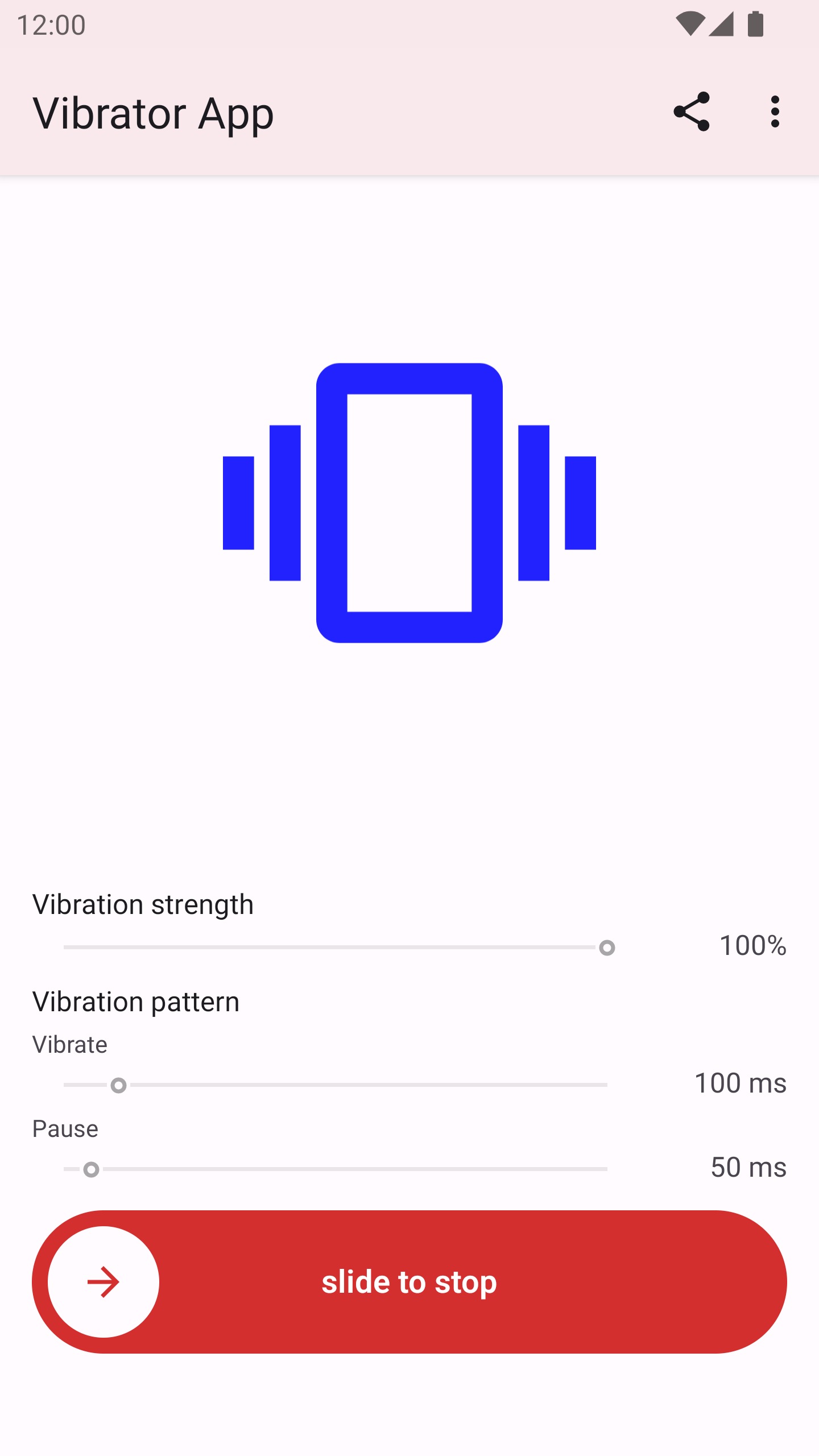Image resolution: width=819 pixels, height=1456 pixels.
Task: Tap the cellular signal status icon
Action: coord(721,24)
